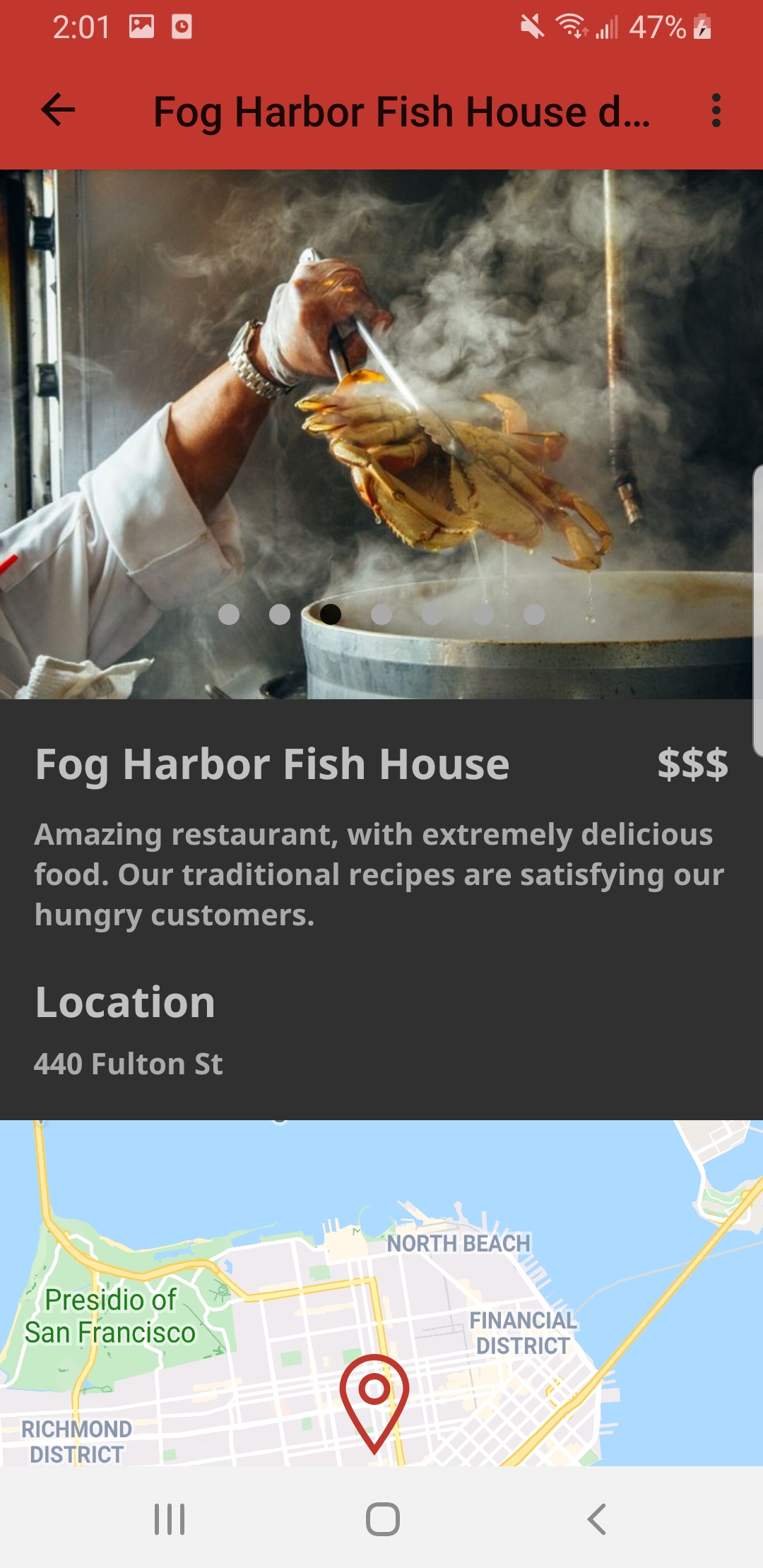Select the first photo indicator dot
Image resolution: width=763 pixels, height=1568 pixels.
[229, 614]
